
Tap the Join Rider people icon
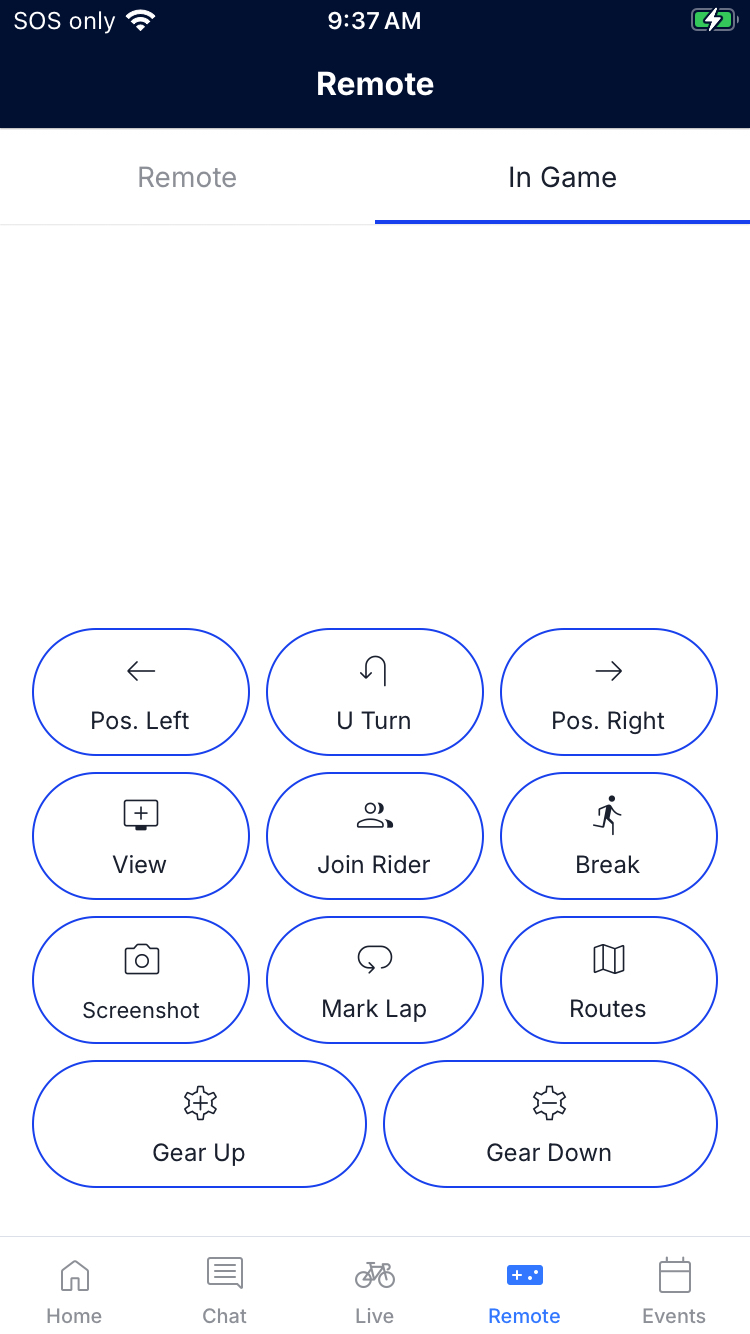coord(374,815)
